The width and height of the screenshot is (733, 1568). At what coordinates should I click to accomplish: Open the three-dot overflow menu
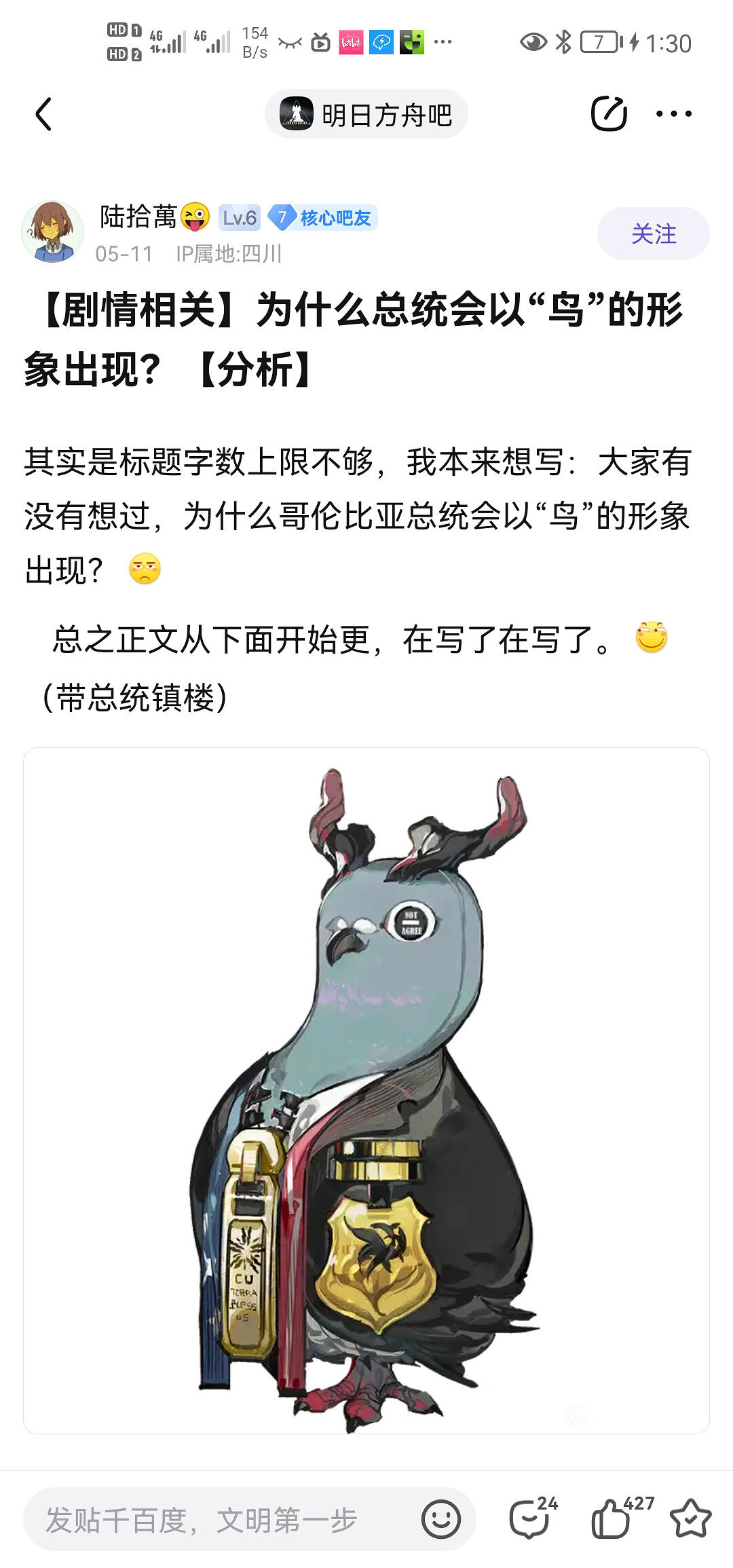click(673, 114)
